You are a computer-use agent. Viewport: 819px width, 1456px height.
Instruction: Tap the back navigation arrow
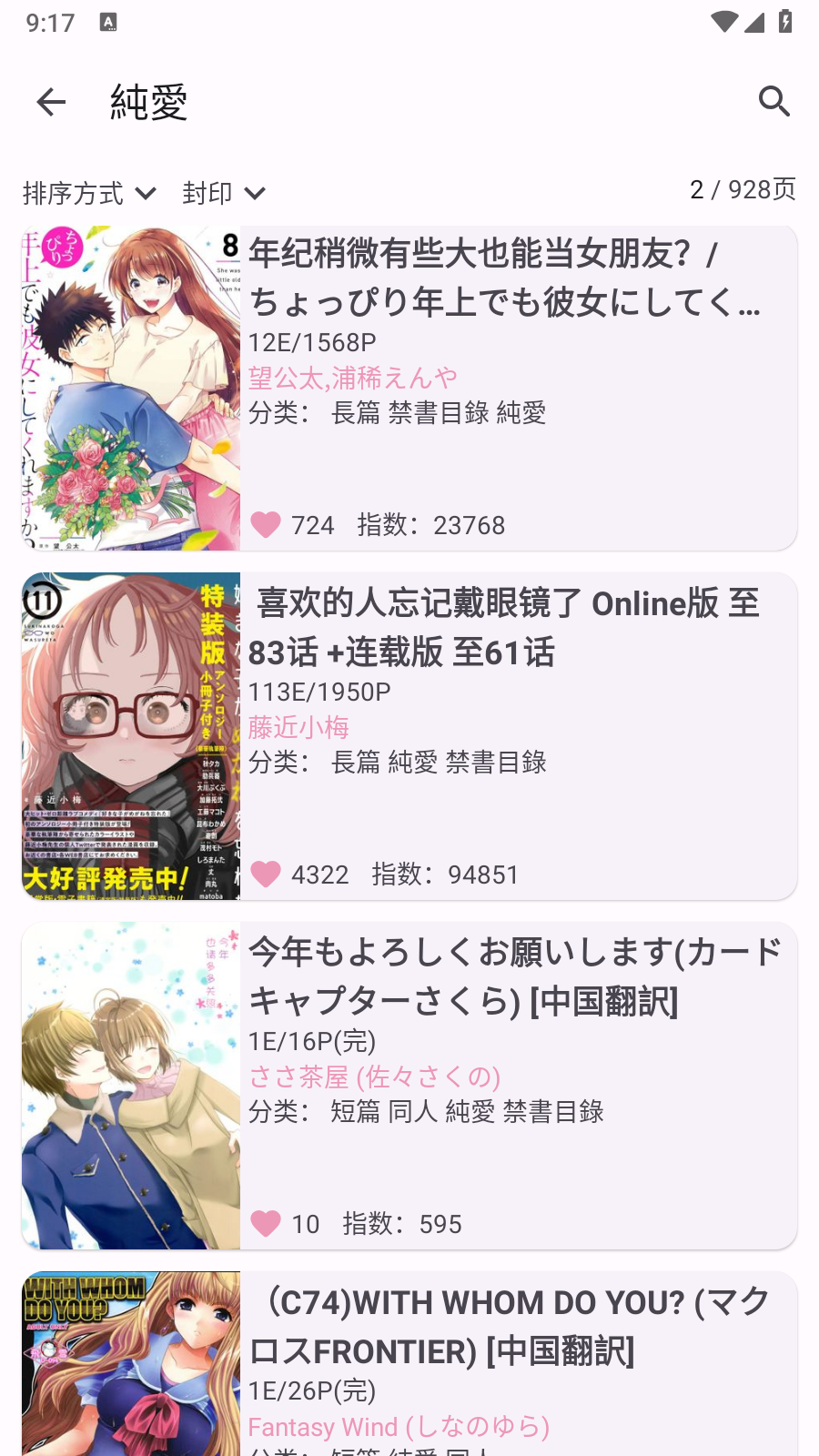coord(51,101)
